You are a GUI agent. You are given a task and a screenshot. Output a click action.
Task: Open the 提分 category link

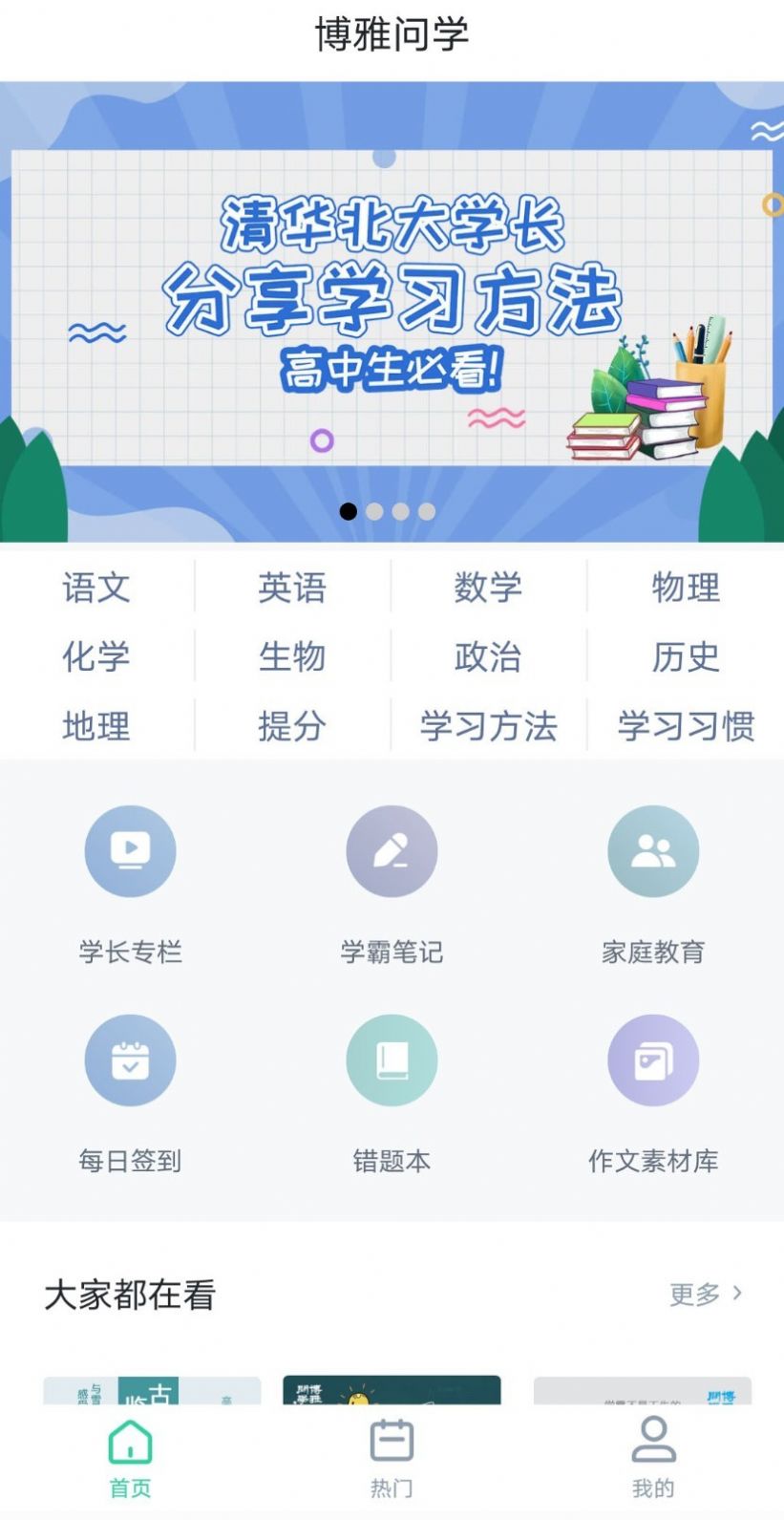tap(293, 726)
